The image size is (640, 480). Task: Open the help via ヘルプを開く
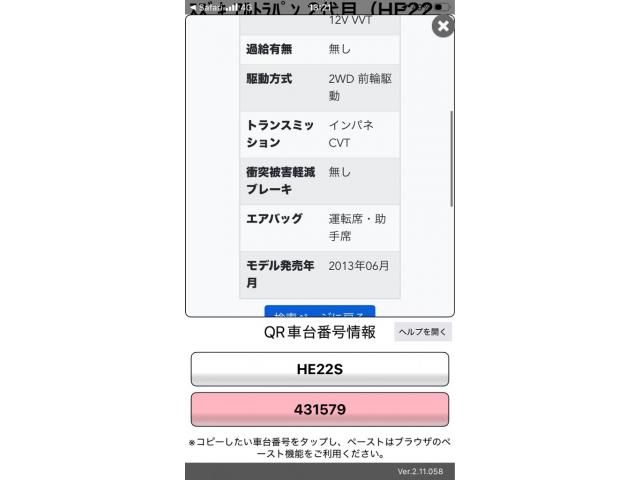(x=423, y=332)
